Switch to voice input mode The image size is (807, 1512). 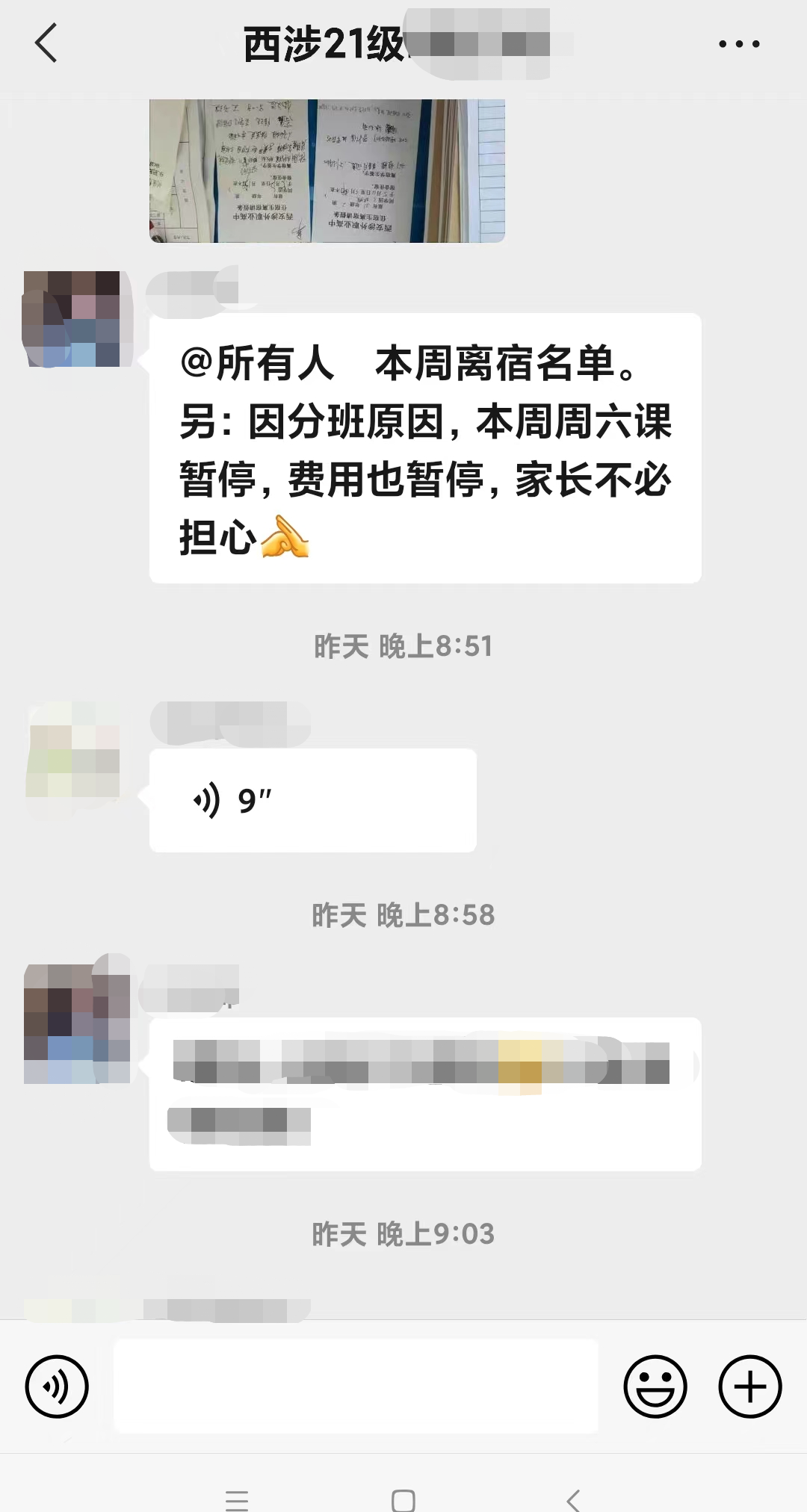click(x=57, y=1386)
